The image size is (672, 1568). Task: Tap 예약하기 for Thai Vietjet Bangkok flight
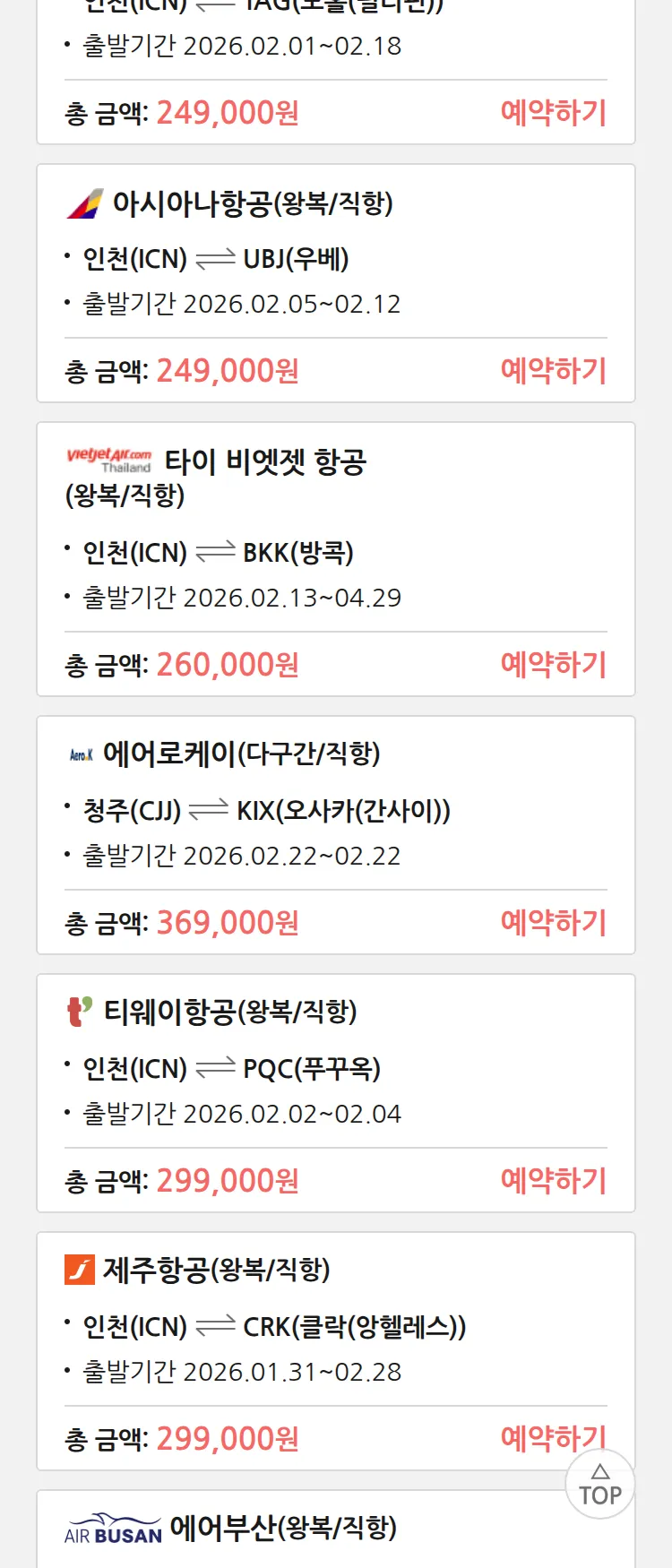[553, 664]
